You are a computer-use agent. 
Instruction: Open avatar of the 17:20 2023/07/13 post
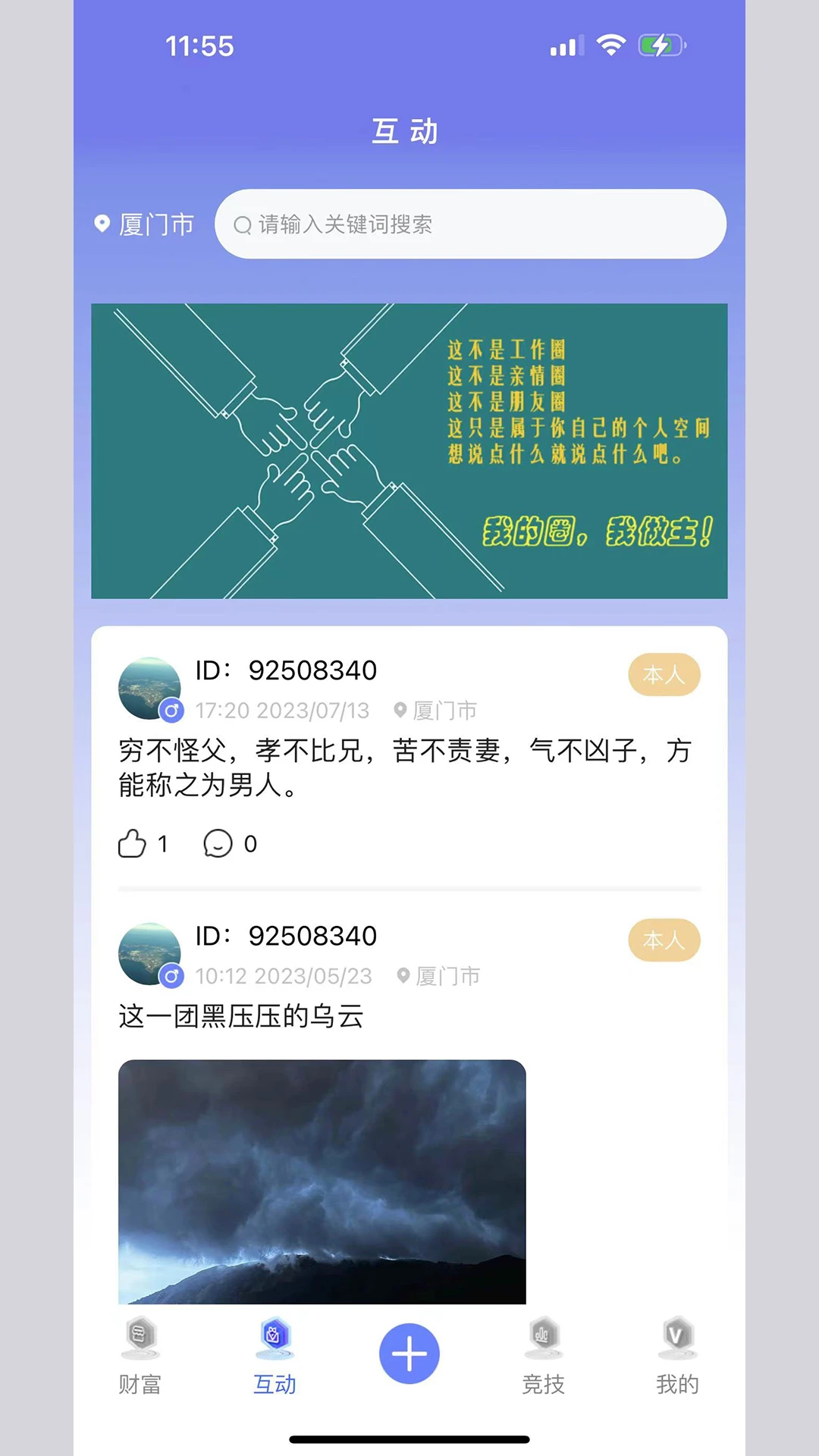click(149, 688)
